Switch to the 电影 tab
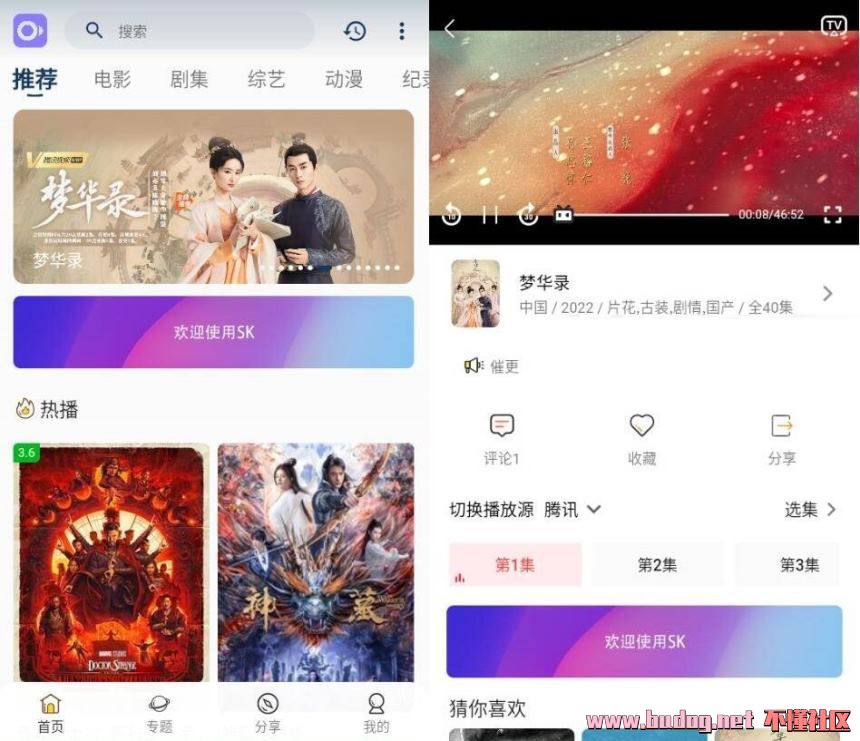Image resolution: width=860 pixels, height=741 pixels. coord(112,80)
